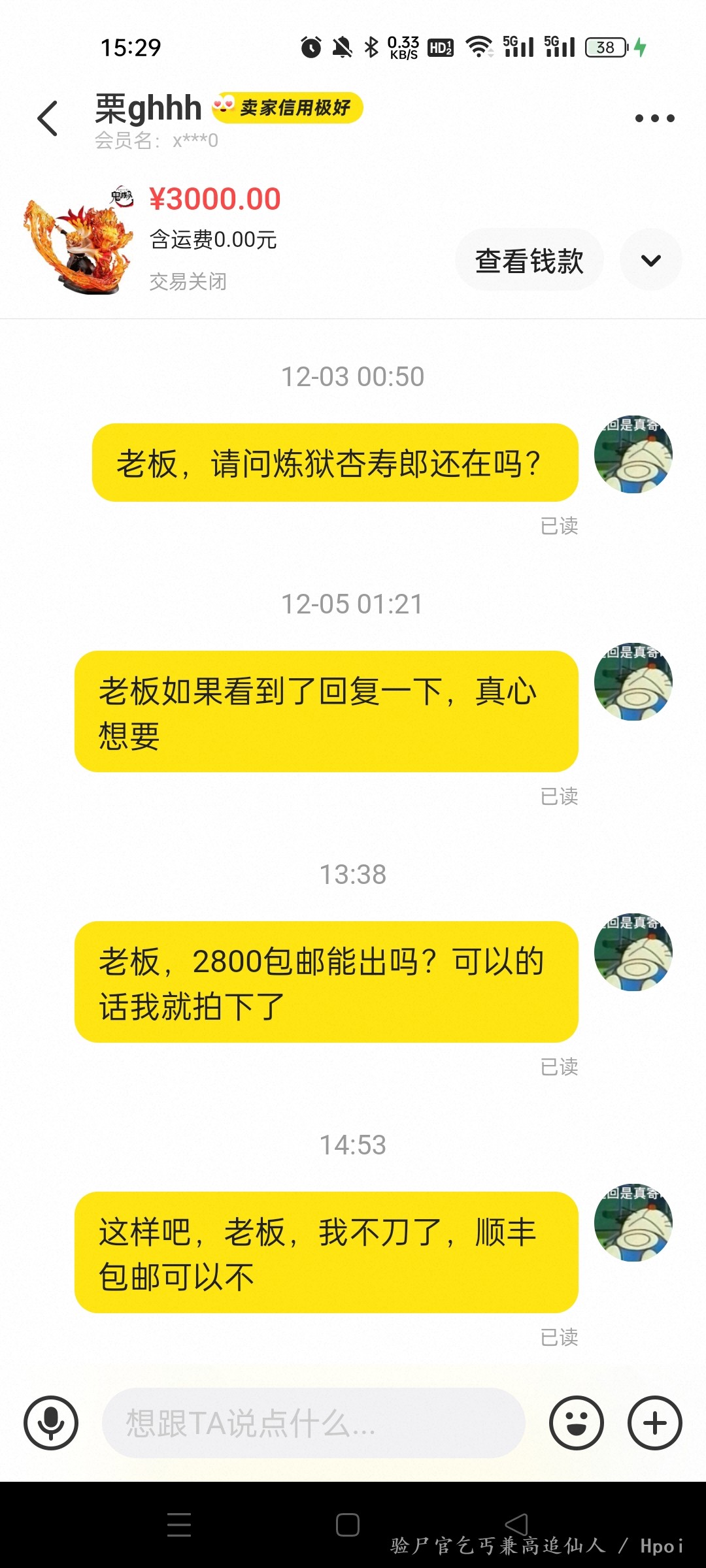The height and width of the screenshot is (1568, 706).
Task: Open the three-dot overflow menu
Action: click(x=654, y=118)
